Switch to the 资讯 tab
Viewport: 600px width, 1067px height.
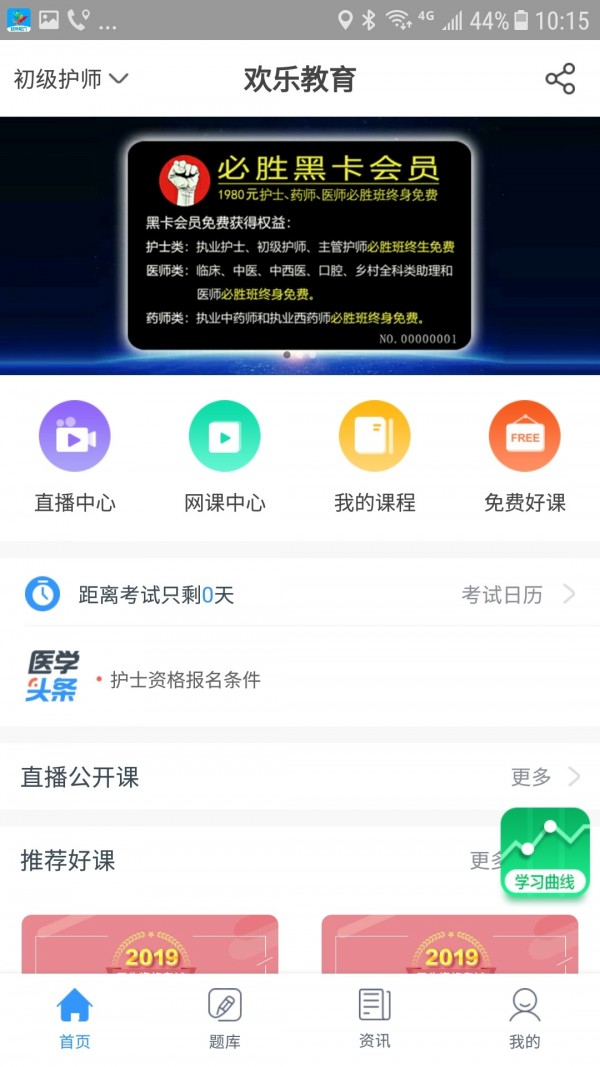click(x=375, y=1017)
